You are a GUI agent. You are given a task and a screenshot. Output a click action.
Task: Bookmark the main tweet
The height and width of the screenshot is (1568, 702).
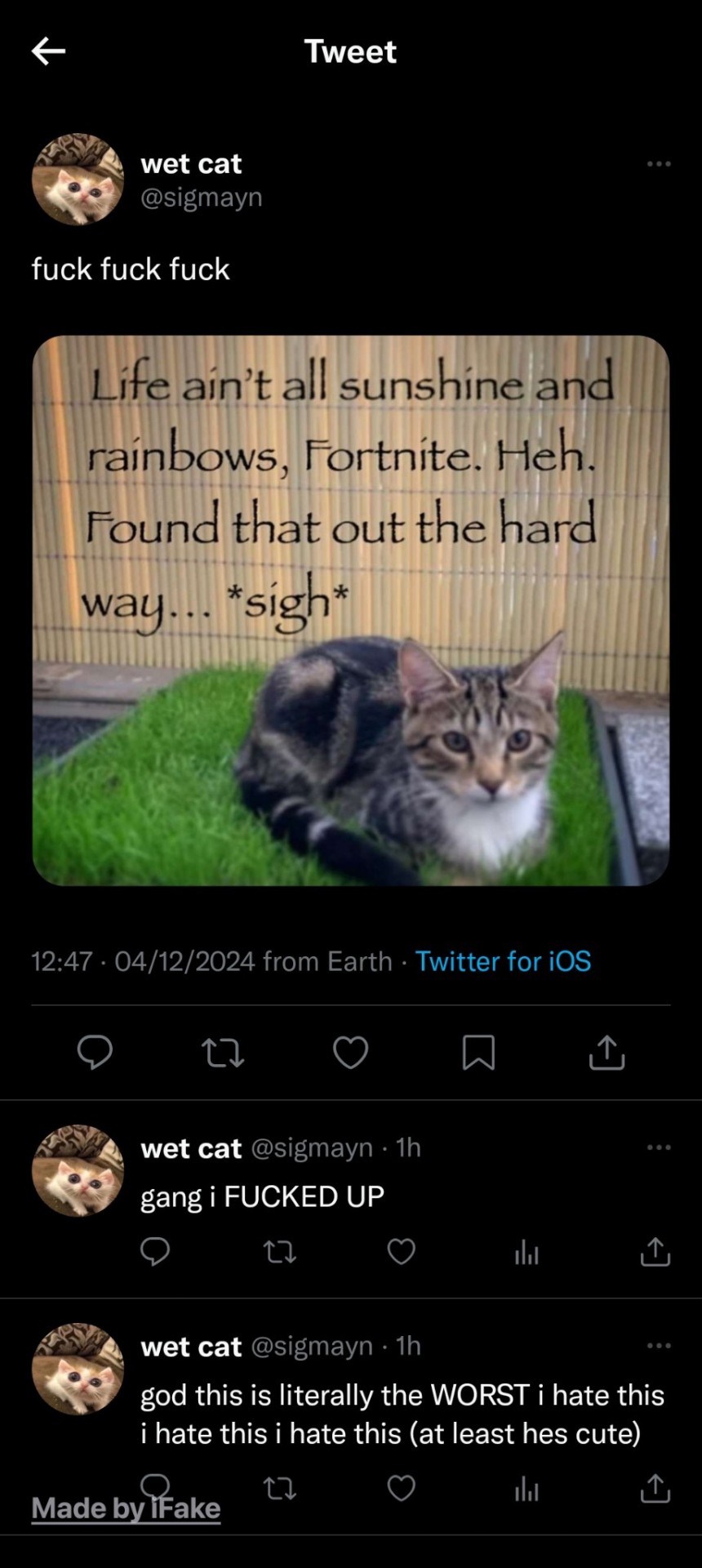pos(478,1052)
